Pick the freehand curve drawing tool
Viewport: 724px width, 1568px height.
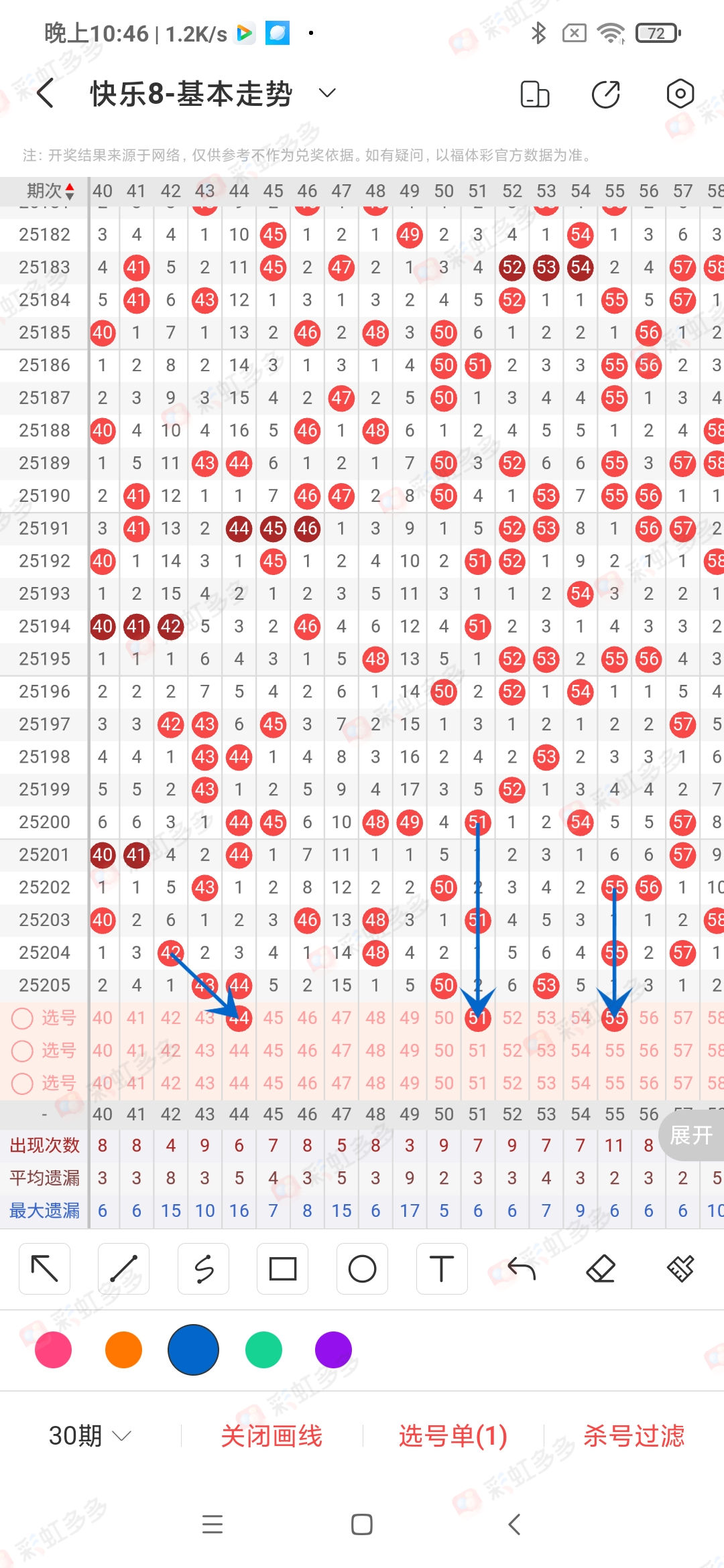point(203,1268)
